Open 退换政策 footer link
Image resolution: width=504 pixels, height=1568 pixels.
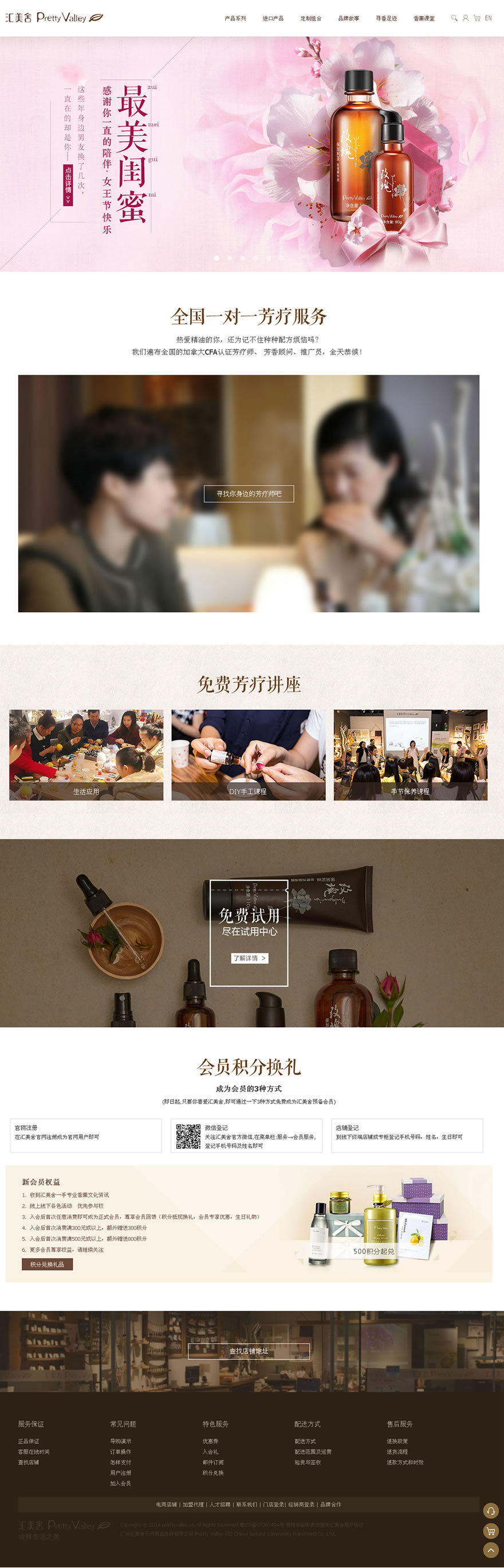click(x=397, y=1441)
